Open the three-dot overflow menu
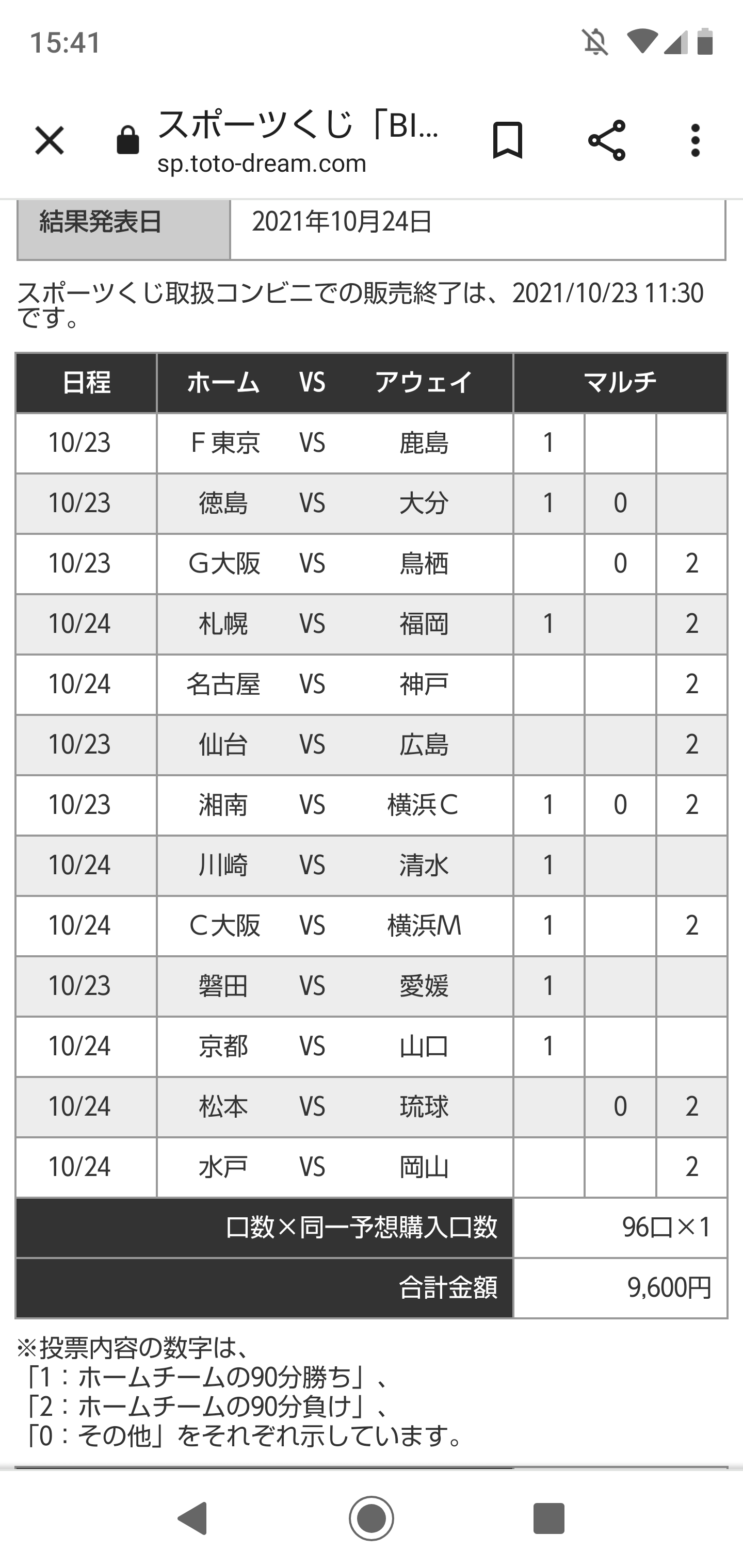This screenshot has height=1568, width=743. 696,141
